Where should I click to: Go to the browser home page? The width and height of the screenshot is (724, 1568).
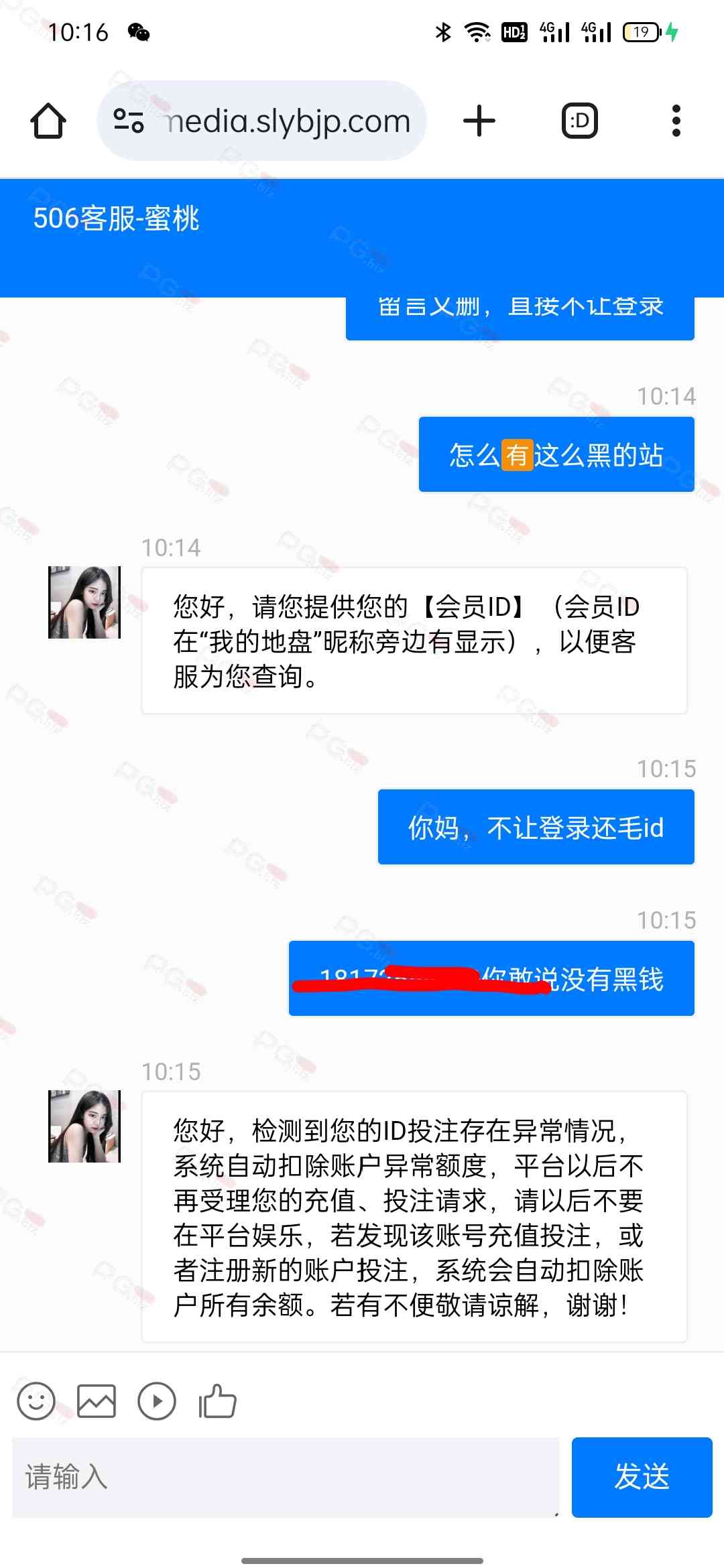tap(48, 121)
